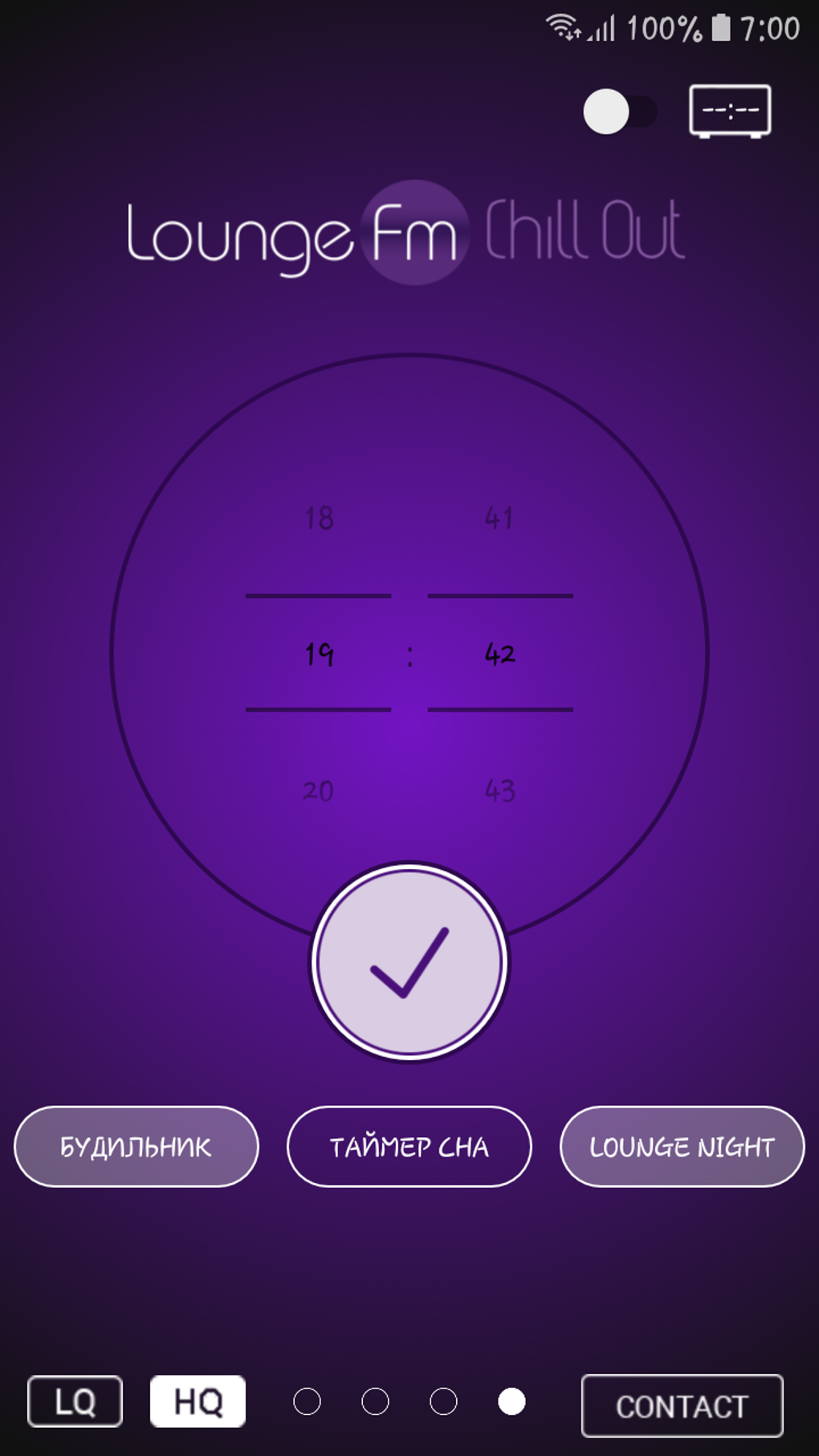Go to the first page indicator dot
The width and height of the screenshot is (819, 1456).
[x=307, y=1401]
